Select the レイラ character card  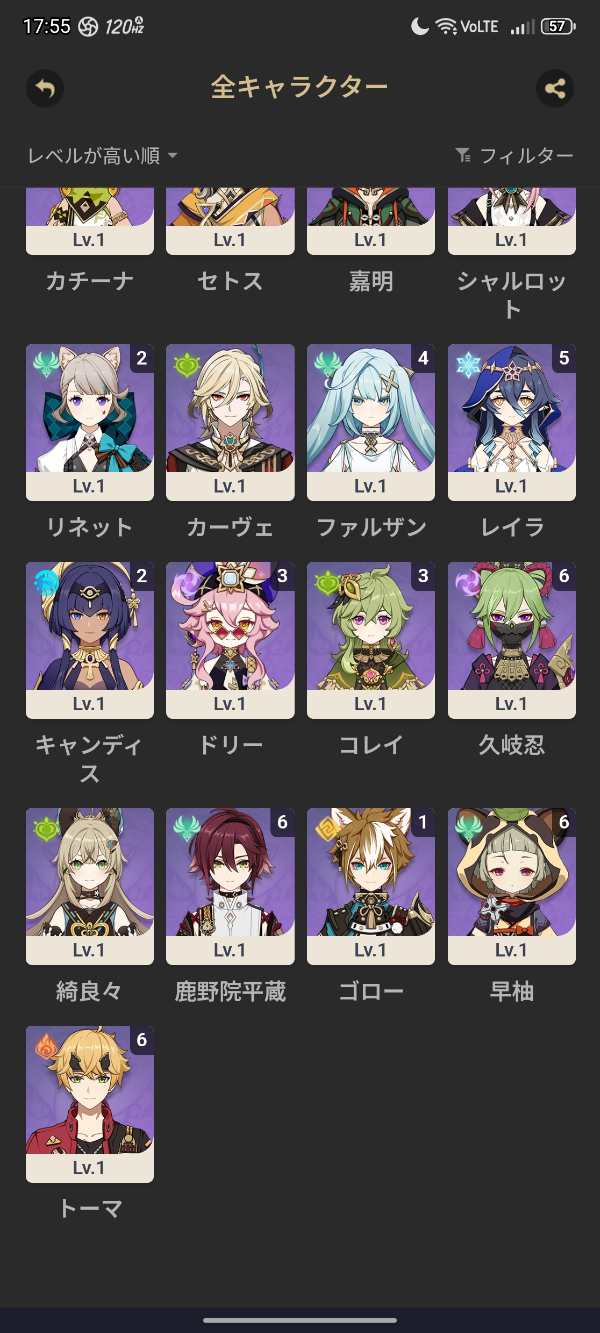coord(511,422)
